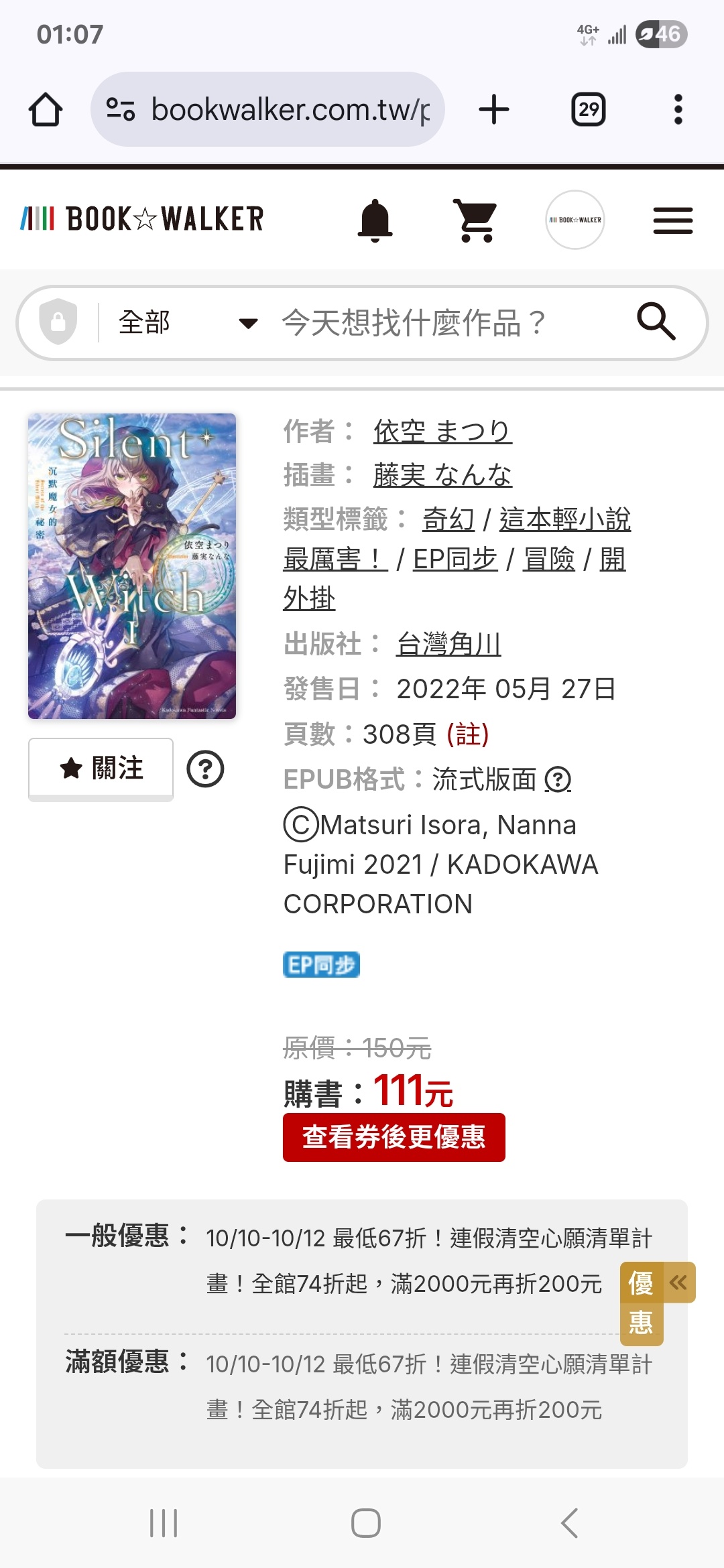Viewport: 724px width, 1568px height.
Task: Tap the round BookWalker profile icon
Action: tap(575, 220)
